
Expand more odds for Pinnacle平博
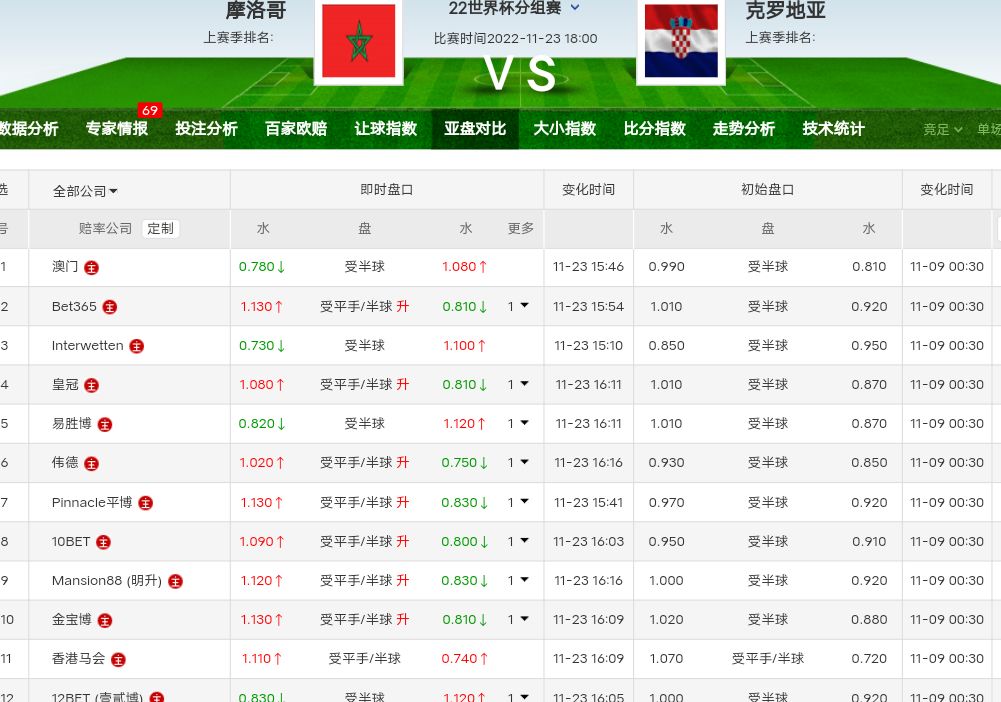click(x=518, y=502)
